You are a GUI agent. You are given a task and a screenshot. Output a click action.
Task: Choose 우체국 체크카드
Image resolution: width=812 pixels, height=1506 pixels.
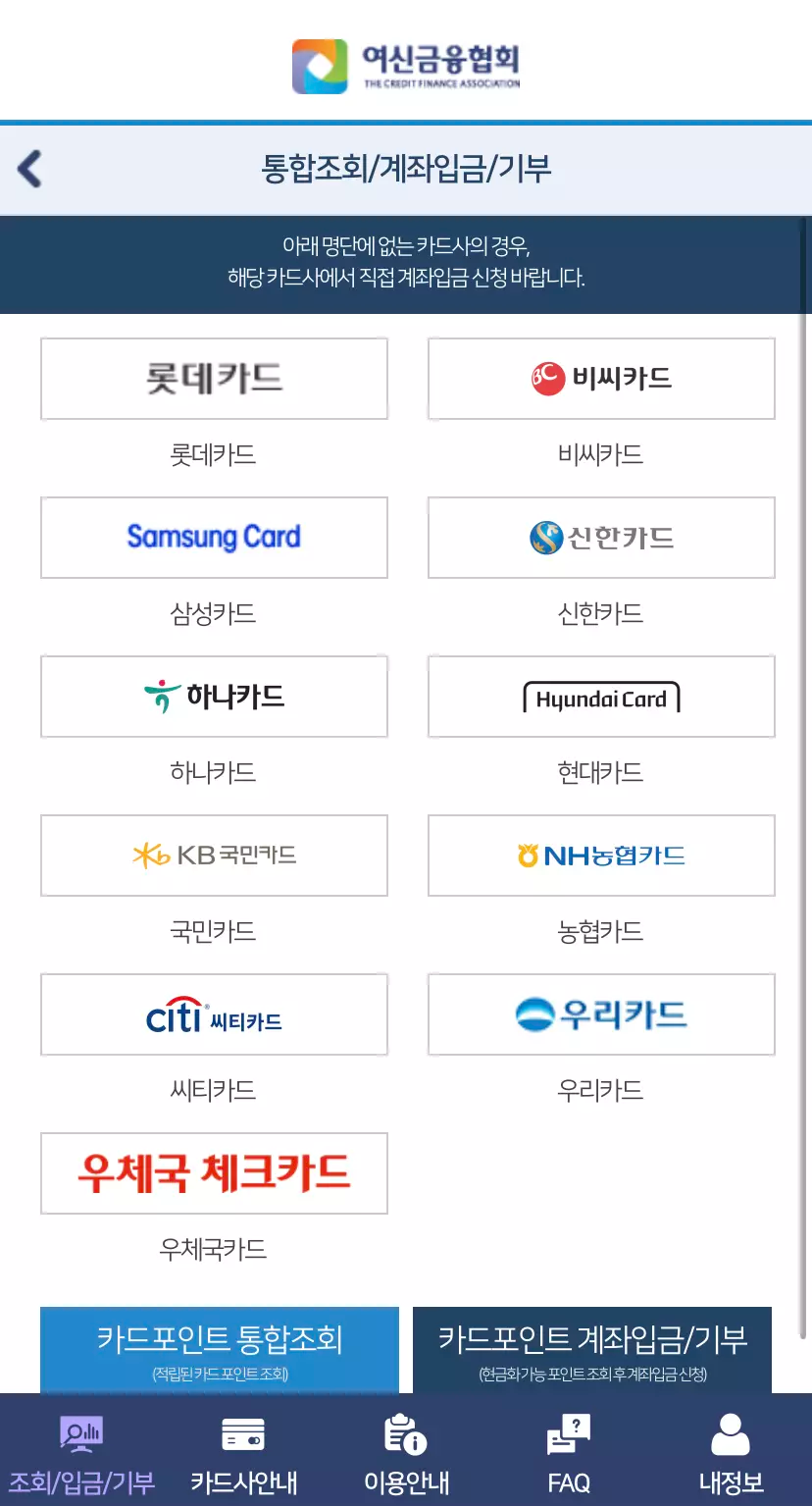[x=214, y=1173]
